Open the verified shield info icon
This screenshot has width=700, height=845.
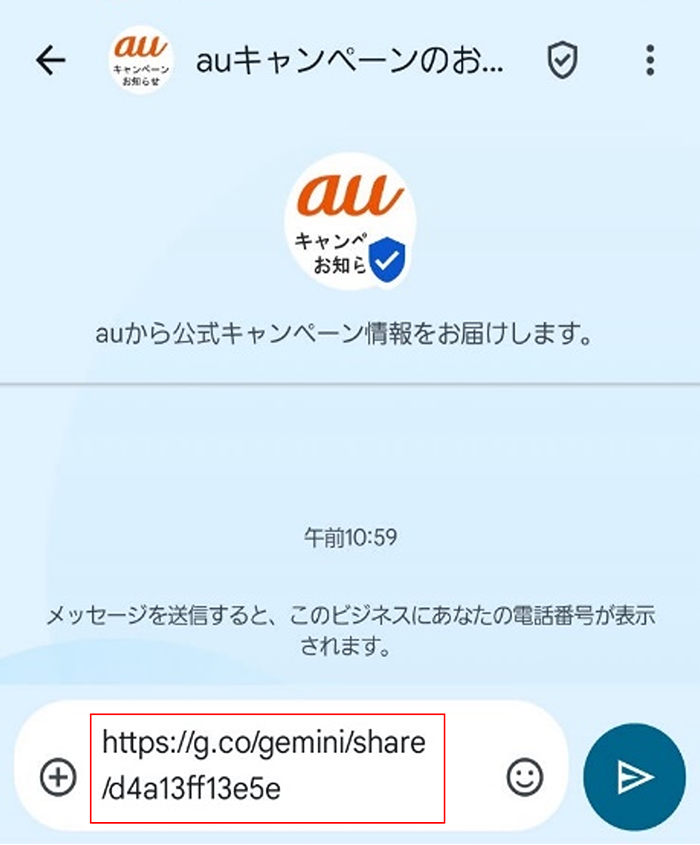(x=563, y=61)
